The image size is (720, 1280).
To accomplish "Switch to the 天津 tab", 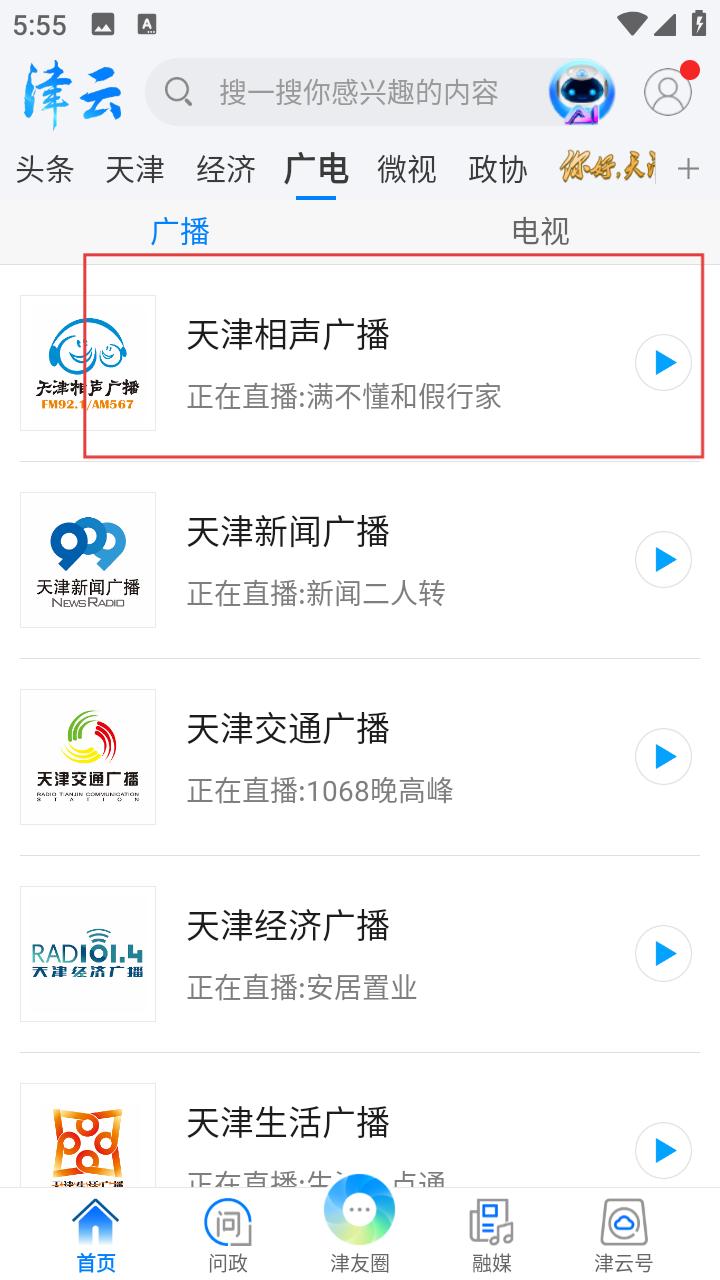I will tap(135, 169).
